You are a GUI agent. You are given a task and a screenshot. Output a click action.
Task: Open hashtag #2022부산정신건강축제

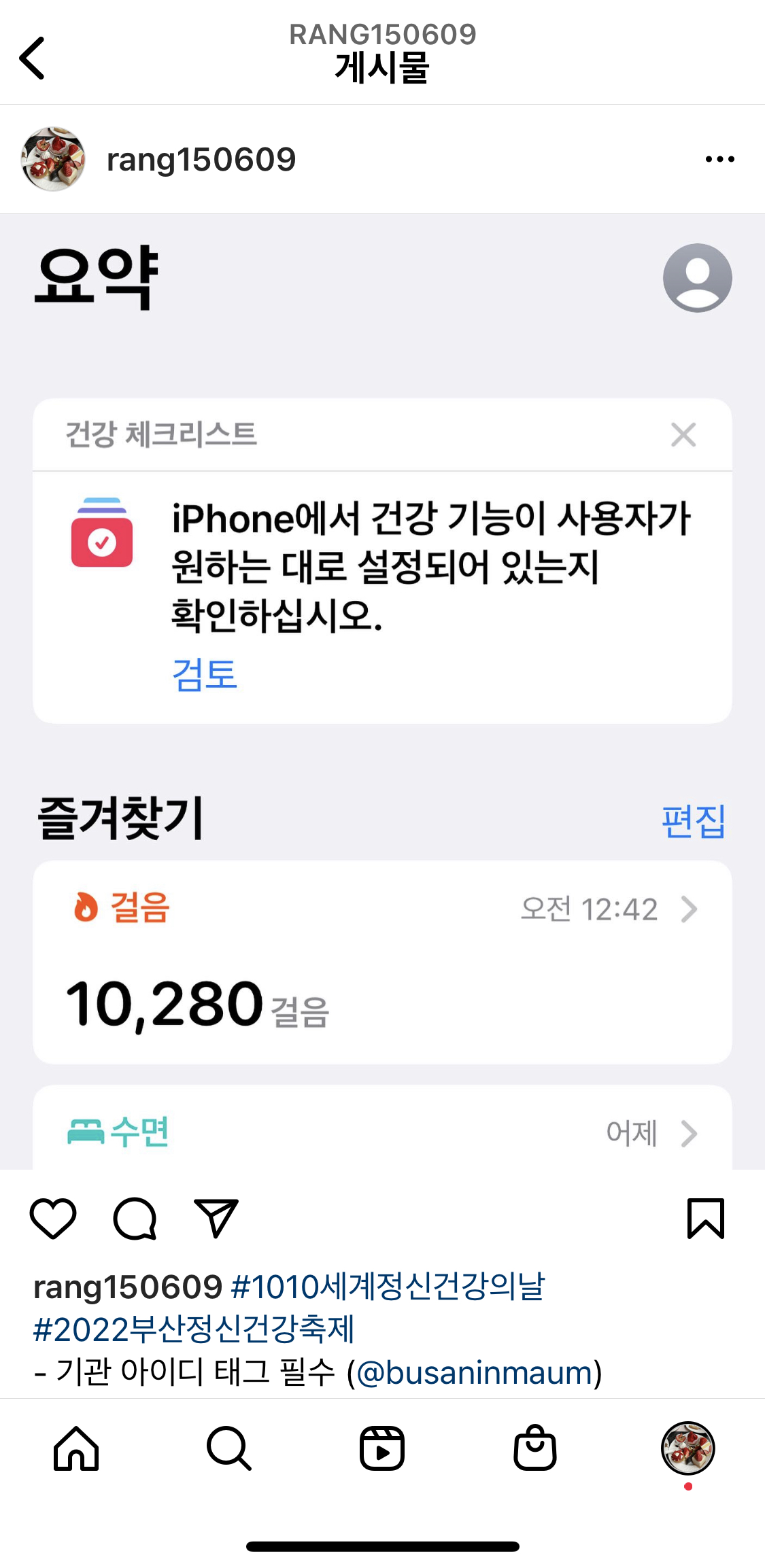point(194,1329)
